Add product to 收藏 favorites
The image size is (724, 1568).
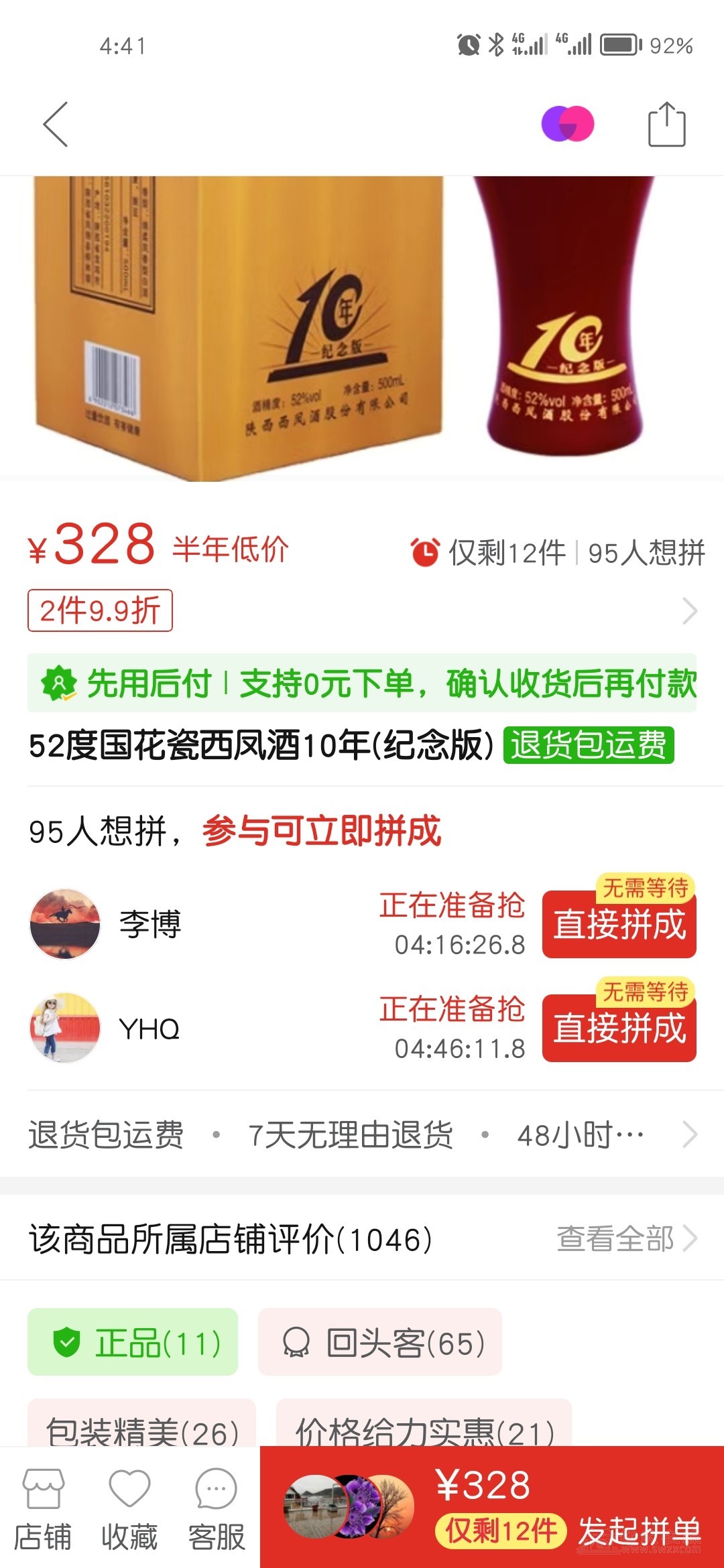pos(129,1508)
